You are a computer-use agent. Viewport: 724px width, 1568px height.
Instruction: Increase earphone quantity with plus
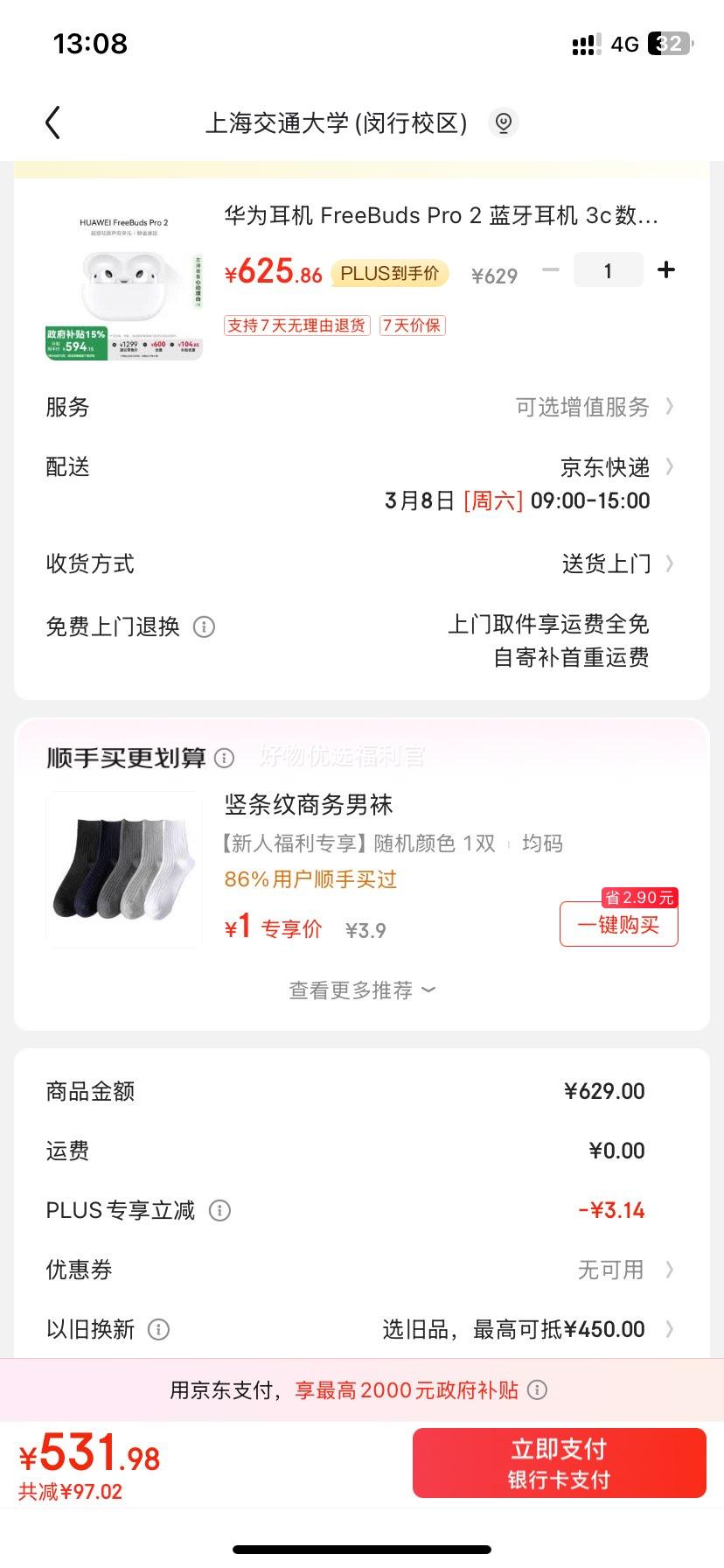pyautogui.click(x=666, y=269)
